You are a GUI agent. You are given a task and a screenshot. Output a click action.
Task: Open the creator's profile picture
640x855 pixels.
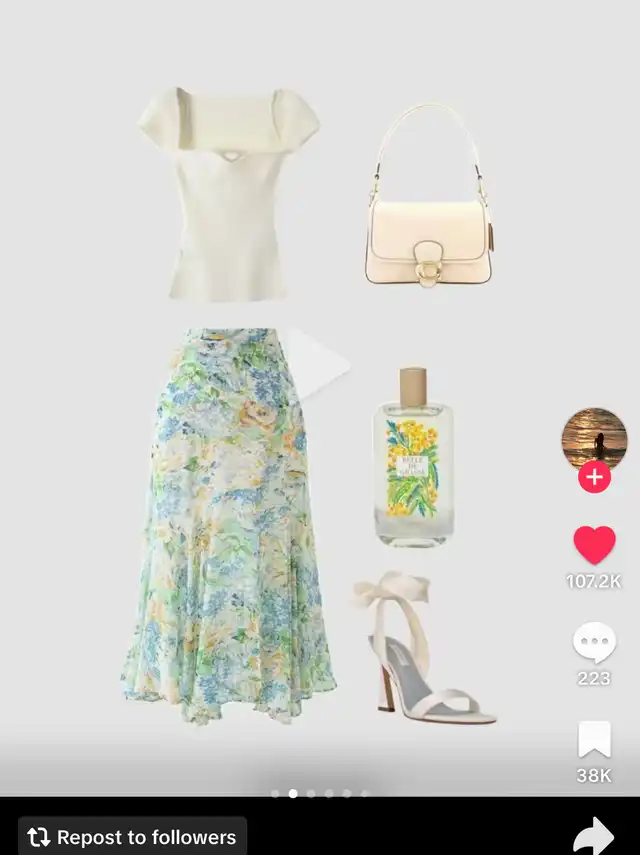594,438
